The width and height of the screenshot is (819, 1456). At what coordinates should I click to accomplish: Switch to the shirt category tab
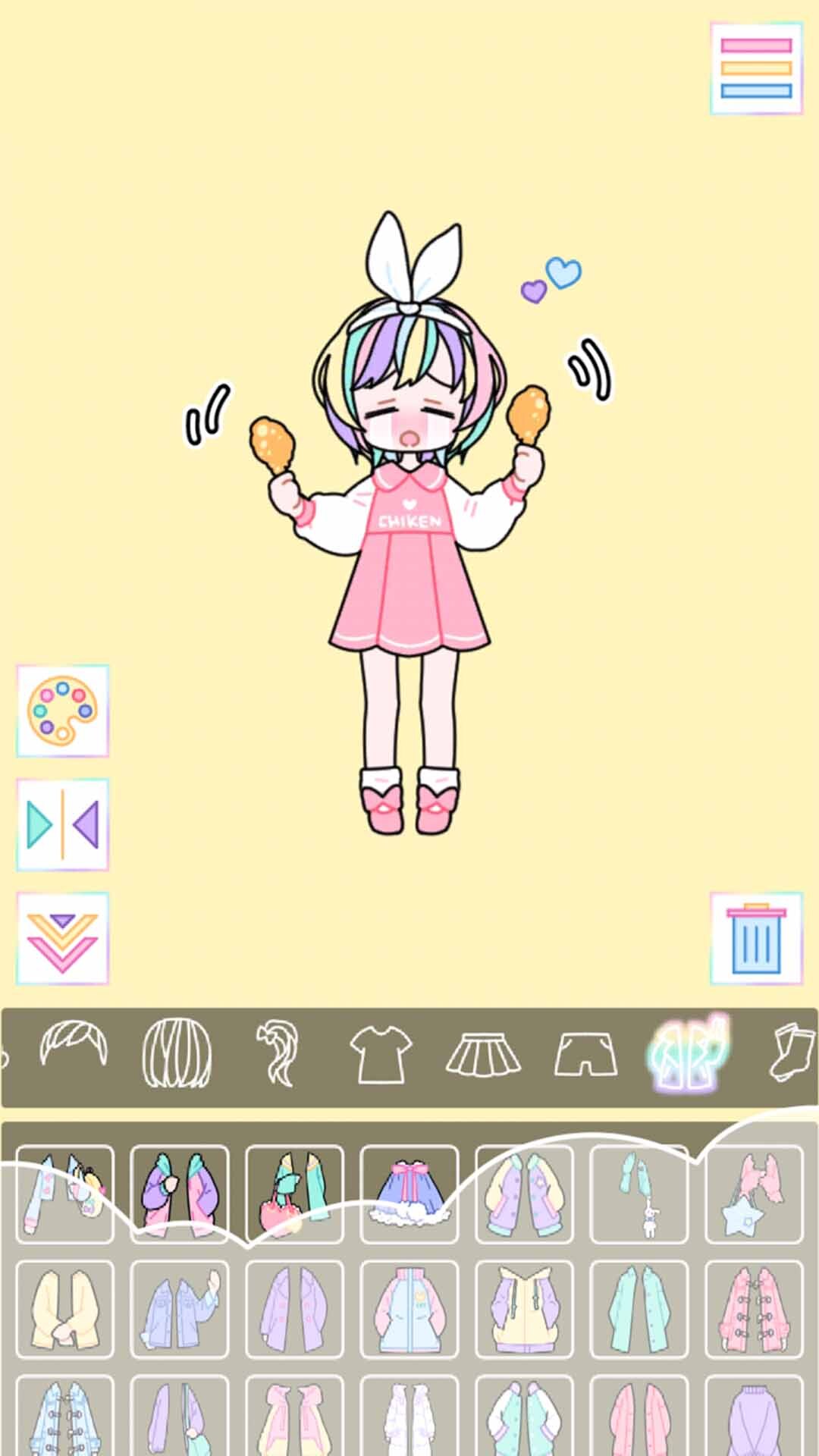click(379, 1054)
